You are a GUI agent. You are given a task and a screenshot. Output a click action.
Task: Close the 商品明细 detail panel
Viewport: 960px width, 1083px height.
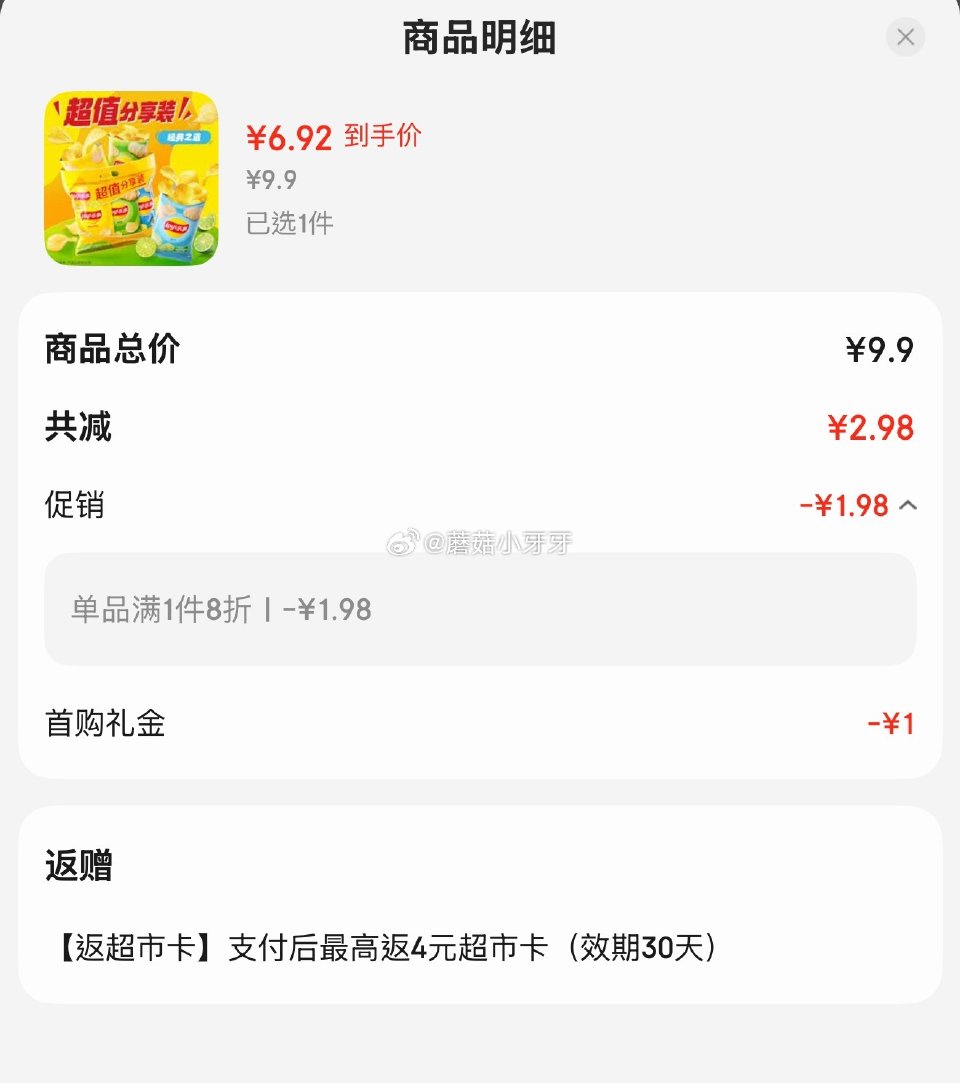905,37
